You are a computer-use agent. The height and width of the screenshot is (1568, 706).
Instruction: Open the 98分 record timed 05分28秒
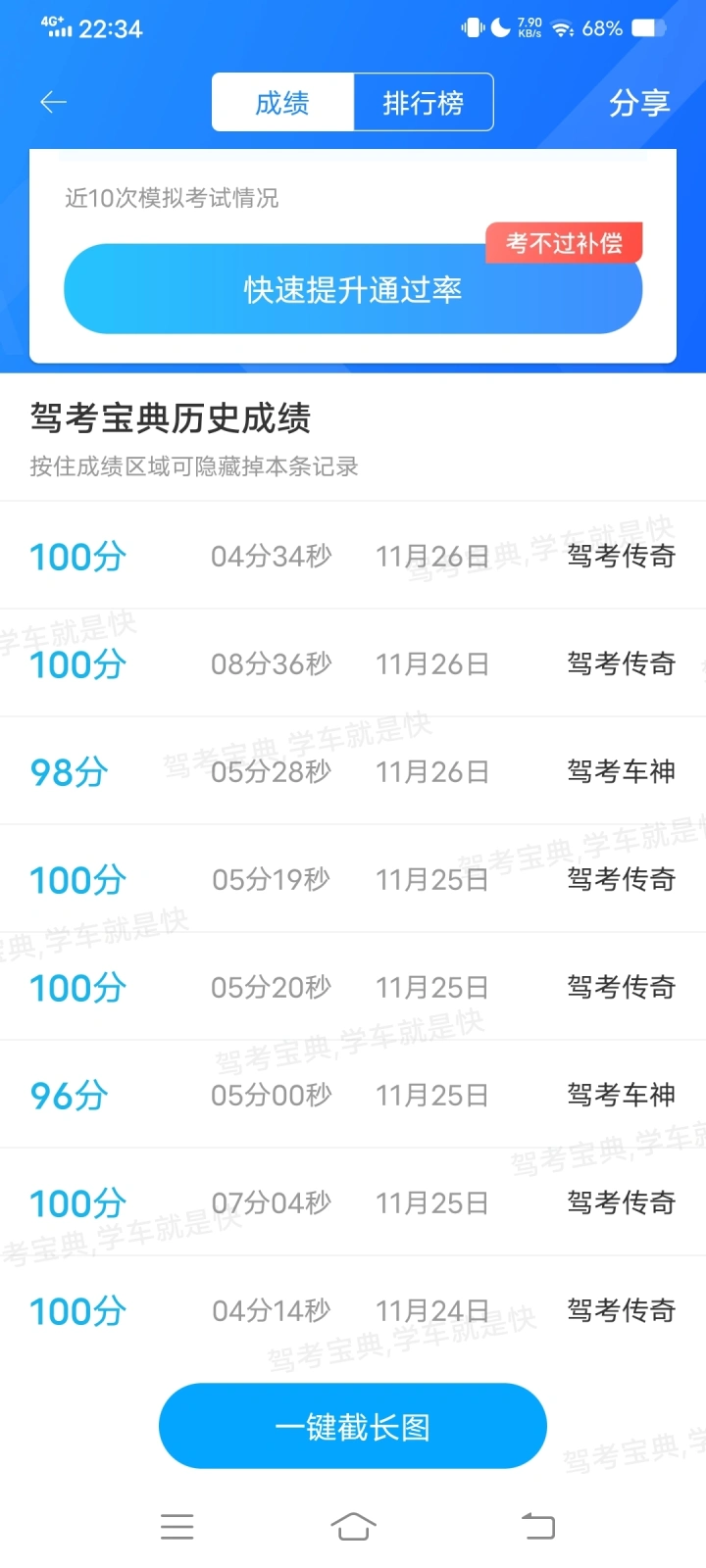click(353, 771)
